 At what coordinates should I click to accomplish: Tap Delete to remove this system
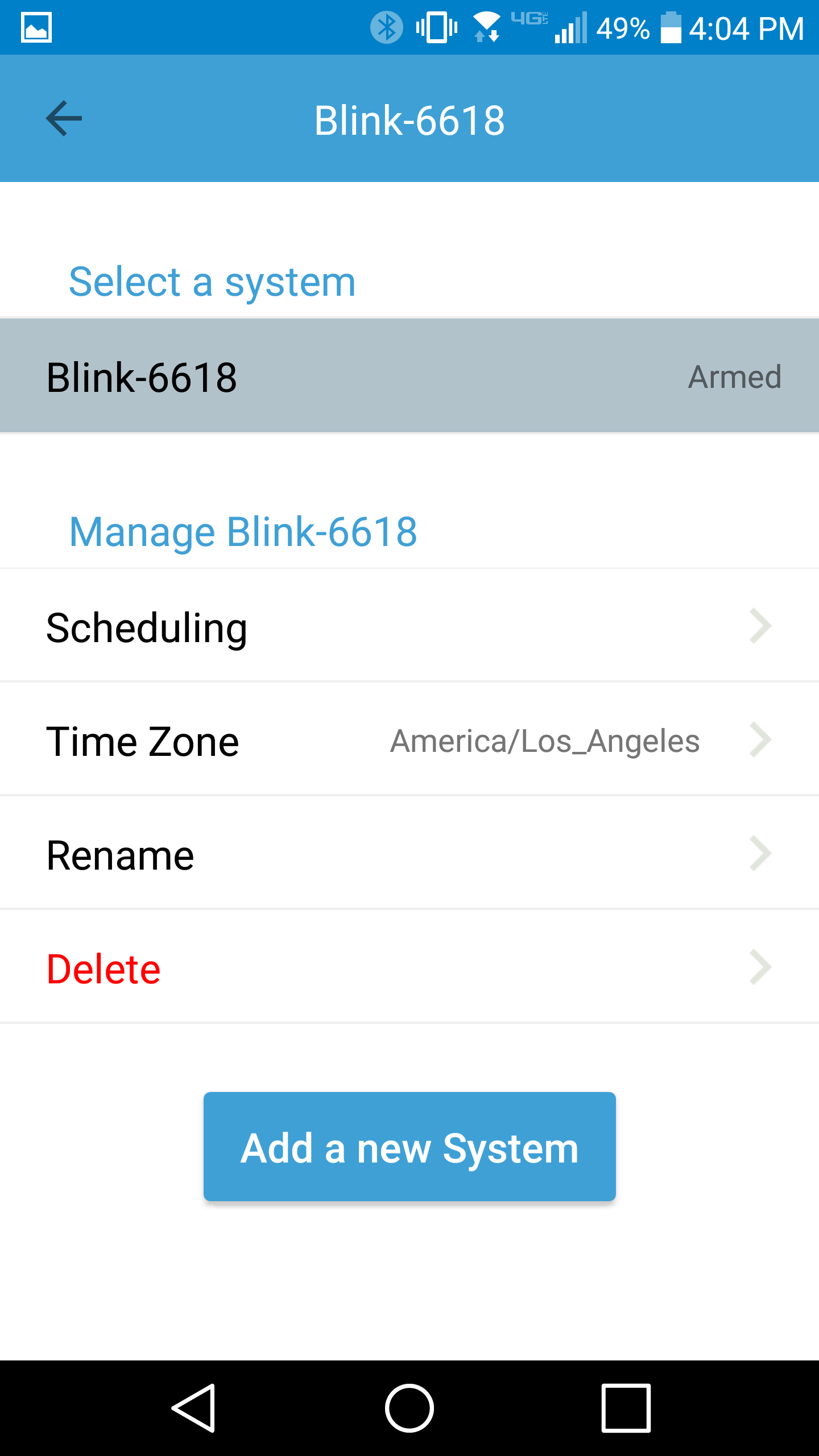coord(409,967)
